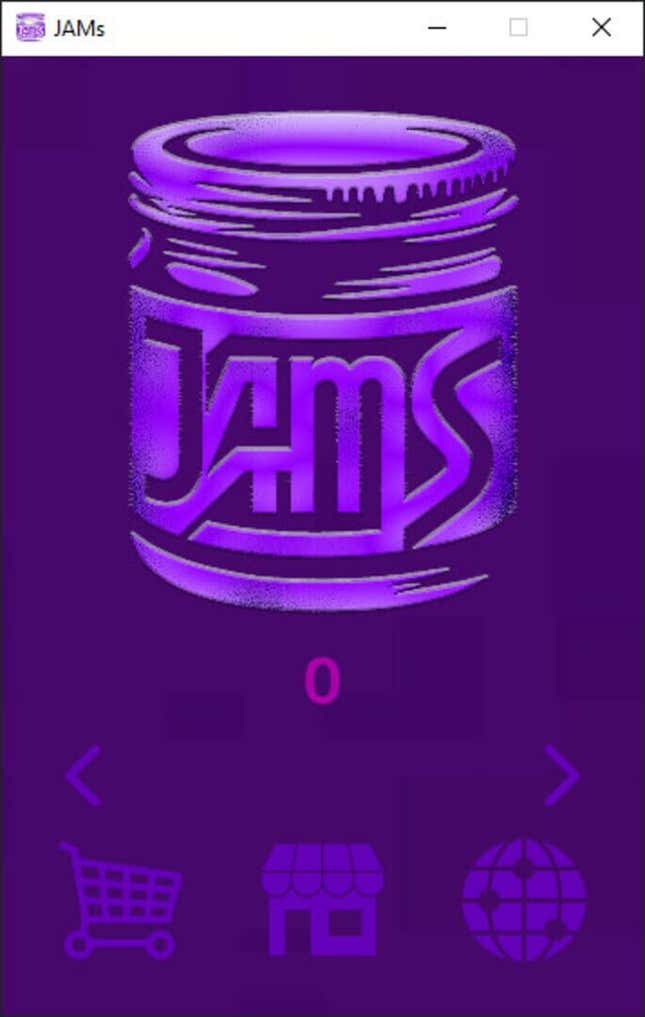Tap the JAMs jar to collect
The height and width of the screenshot is (1017, 645).
[x=322, y=360]
